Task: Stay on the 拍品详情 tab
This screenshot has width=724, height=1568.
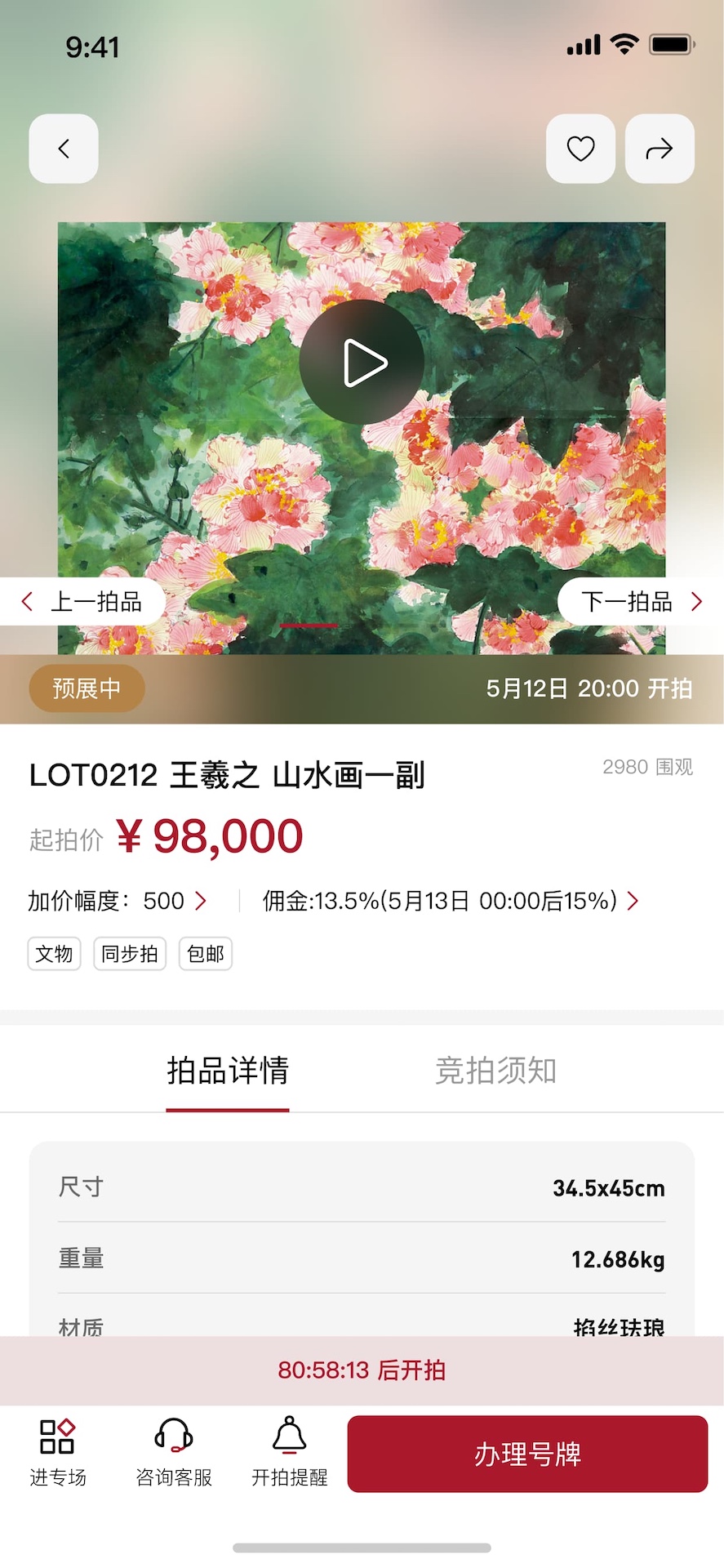Action: click(227, 1071)
